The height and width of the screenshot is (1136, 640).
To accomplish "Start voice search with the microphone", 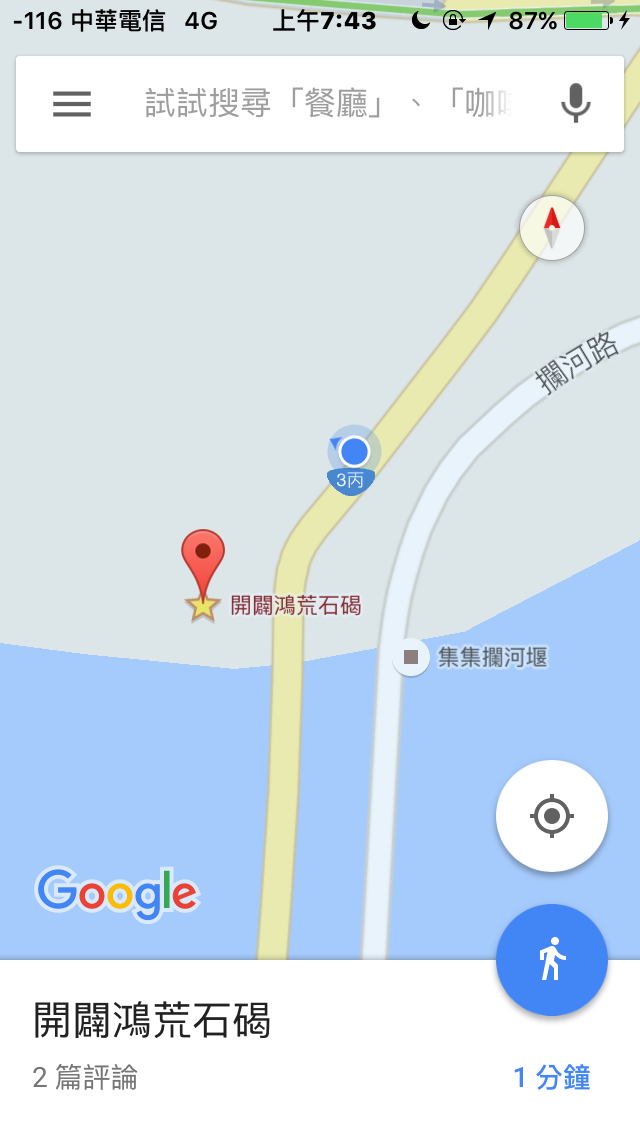I will pos(575,103).
